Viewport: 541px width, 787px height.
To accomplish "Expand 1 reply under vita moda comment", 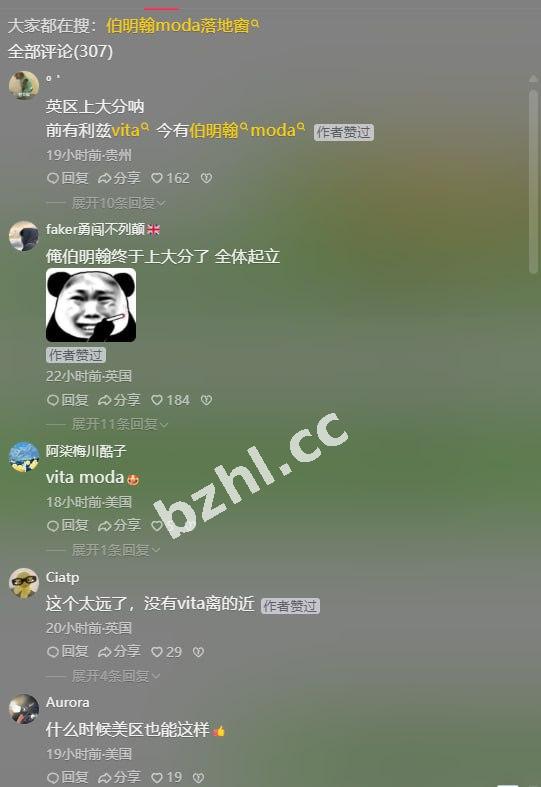I will 115,550.
